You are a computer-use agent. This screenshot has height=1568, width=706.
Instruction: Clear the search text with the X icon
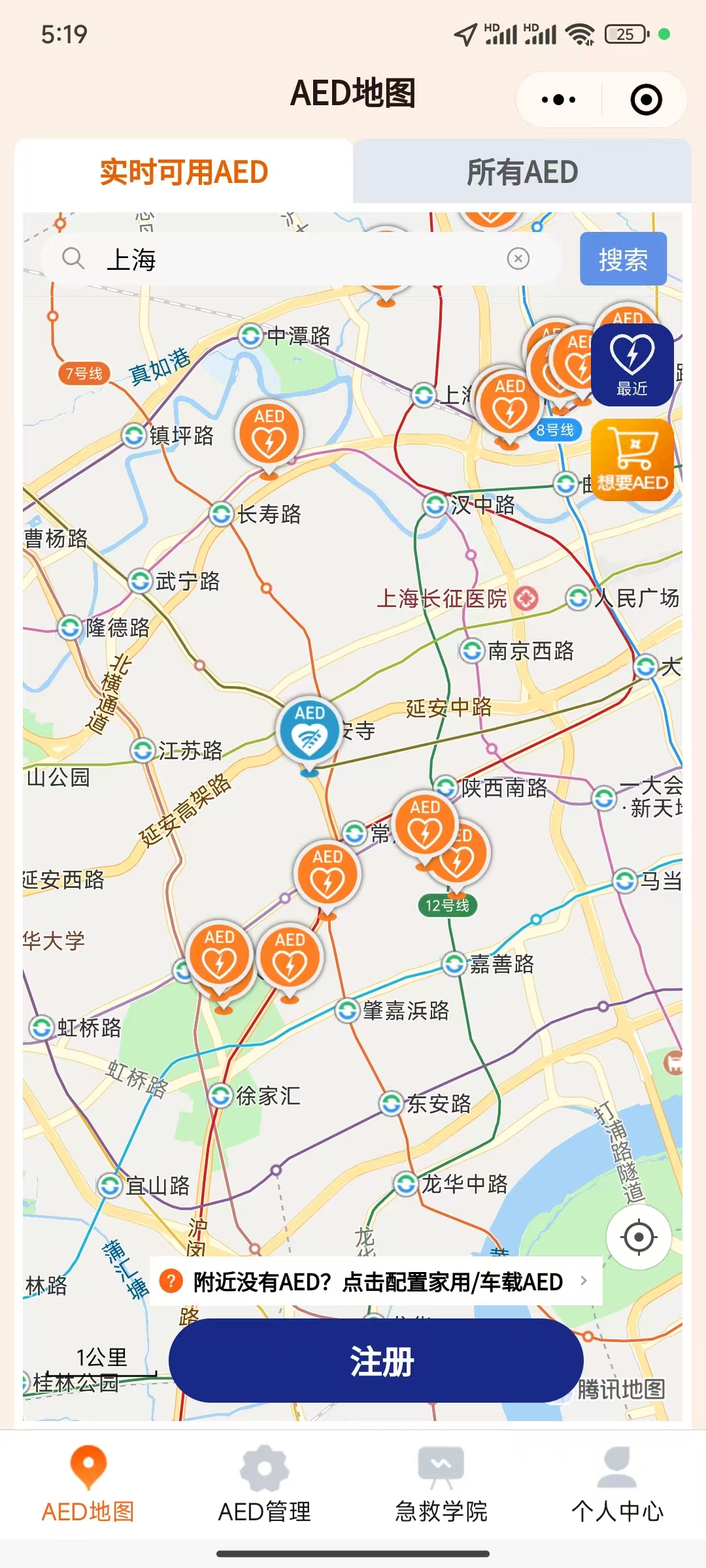pos(517,259)
